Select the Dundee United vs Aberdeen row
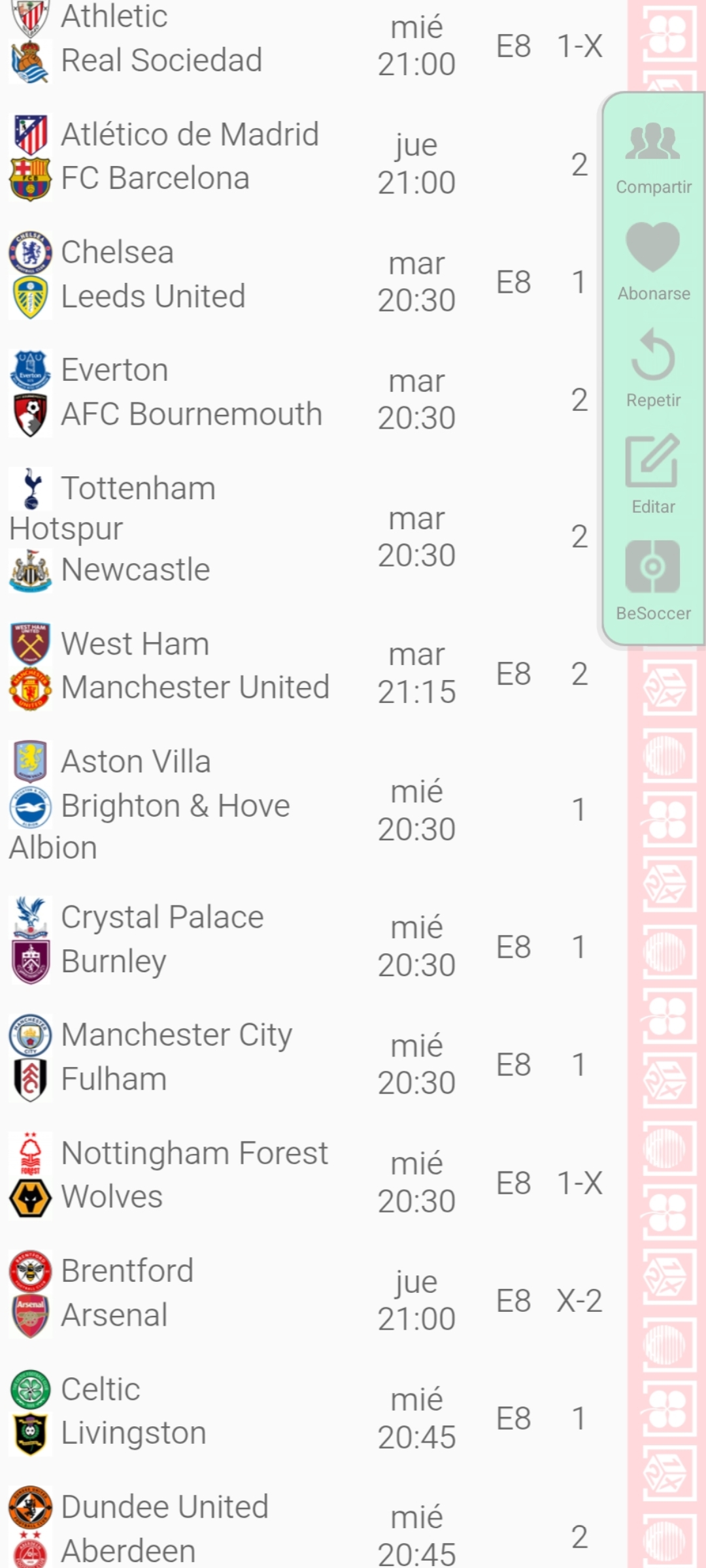Image resolution: width=706 pixels, height=1568 pixels. tap(196, 1529)
